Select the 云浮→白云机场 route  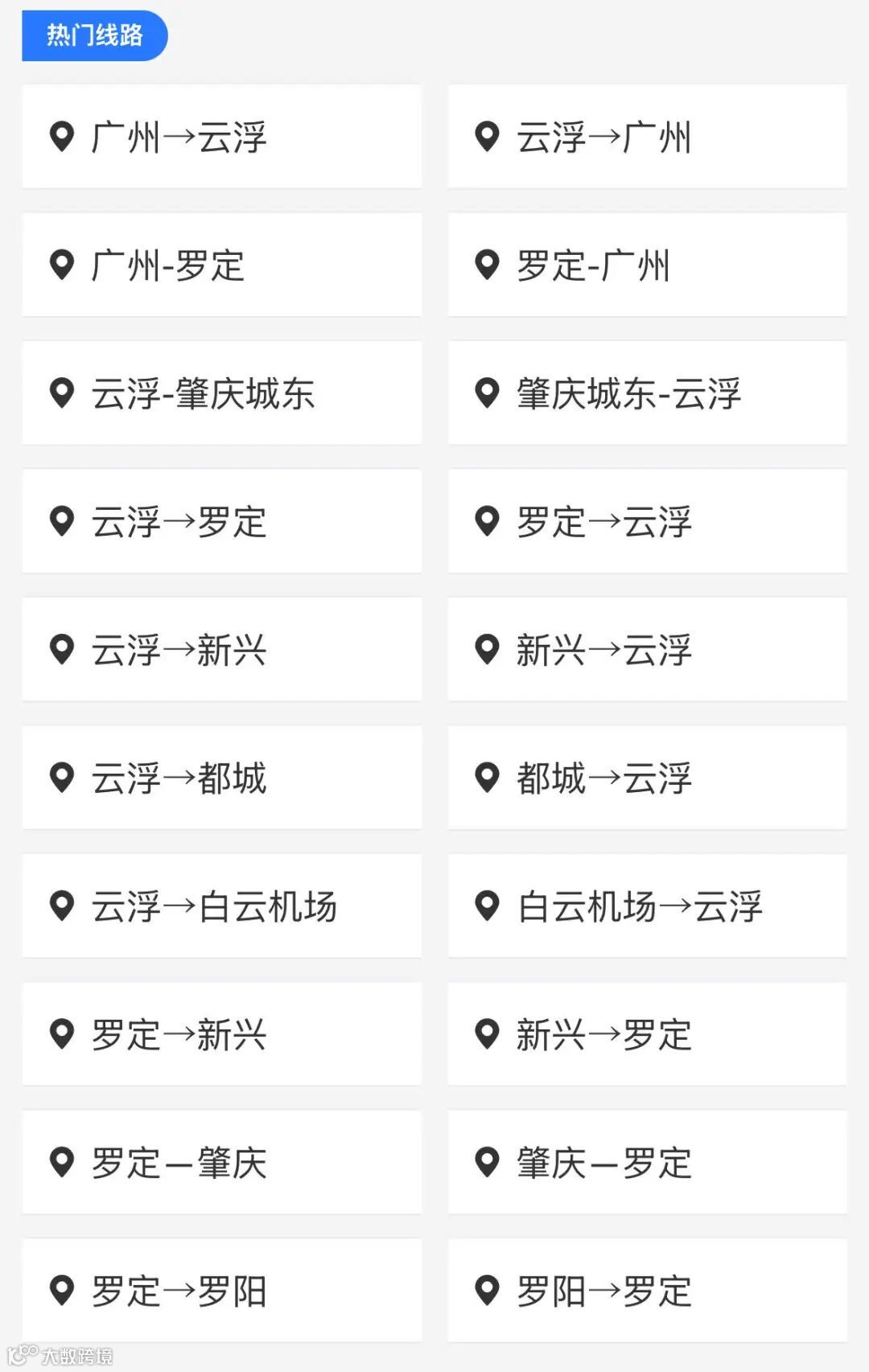pos(222,906)
